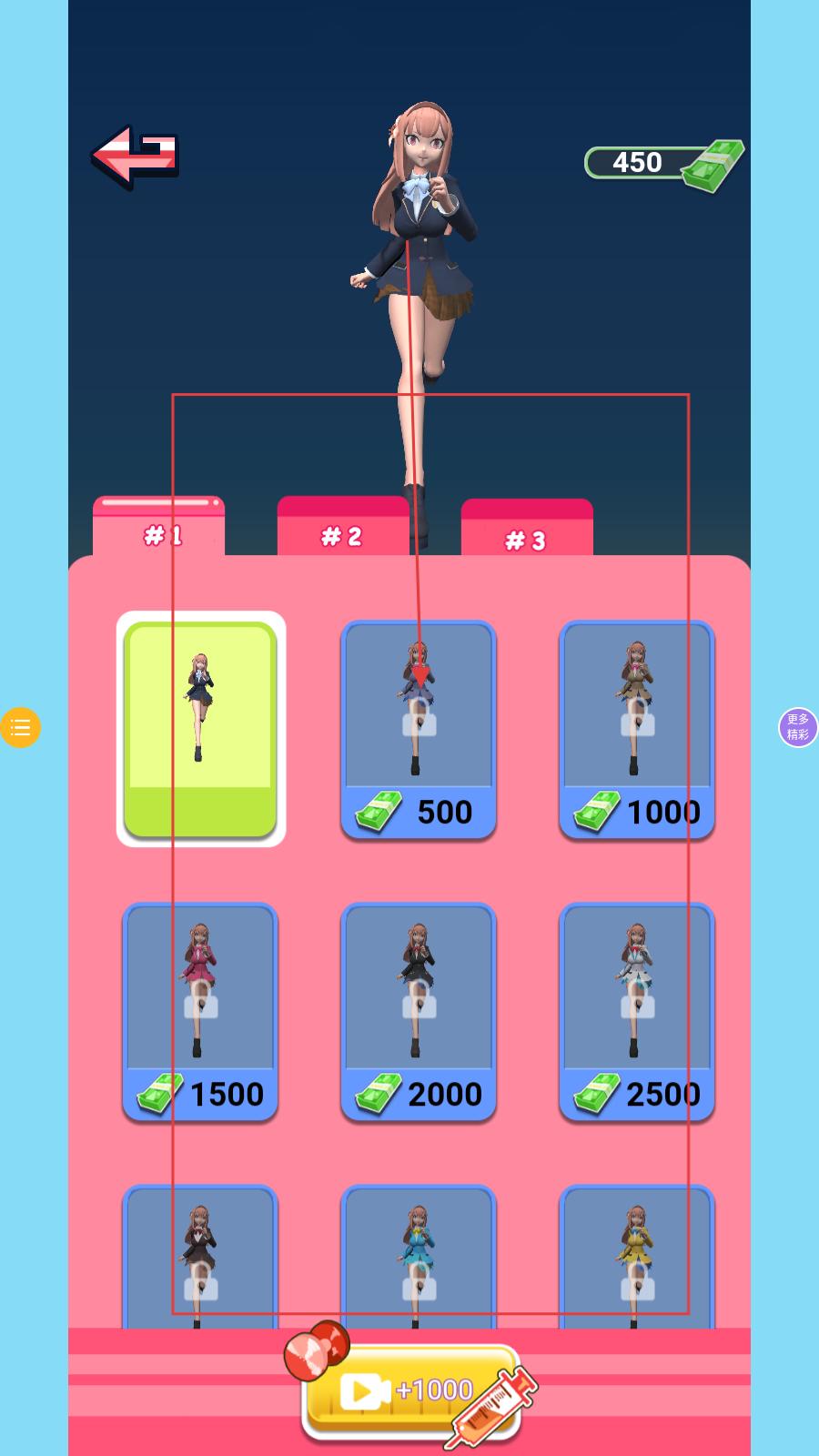Tap the back arrow to return

135,157
